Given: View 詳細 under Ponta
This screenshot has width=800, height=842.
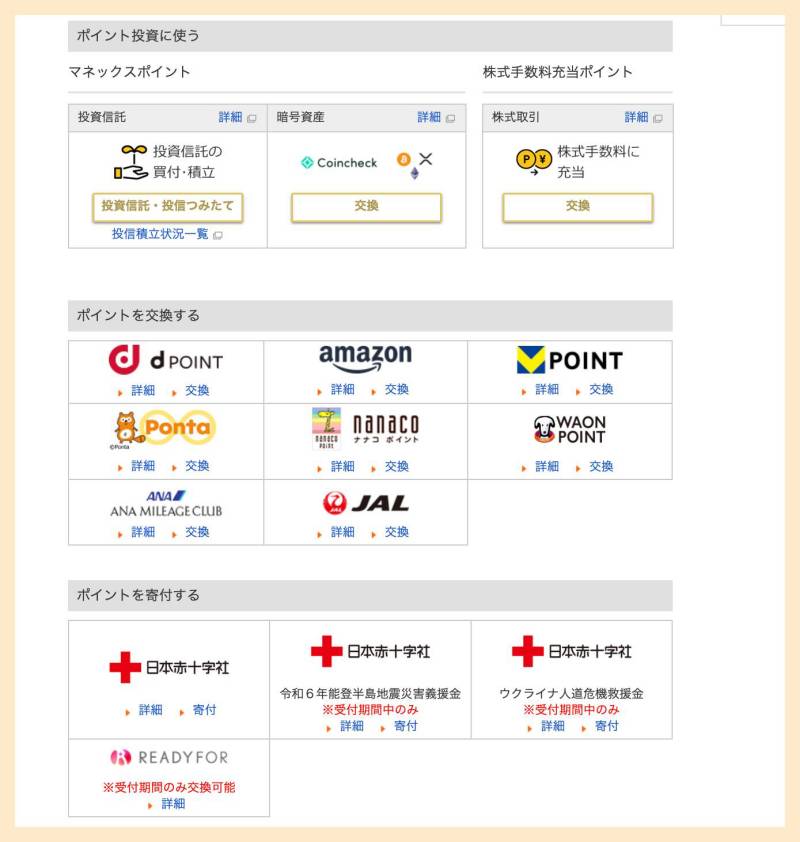Looking at the screenshot, I should click(143, 466).
